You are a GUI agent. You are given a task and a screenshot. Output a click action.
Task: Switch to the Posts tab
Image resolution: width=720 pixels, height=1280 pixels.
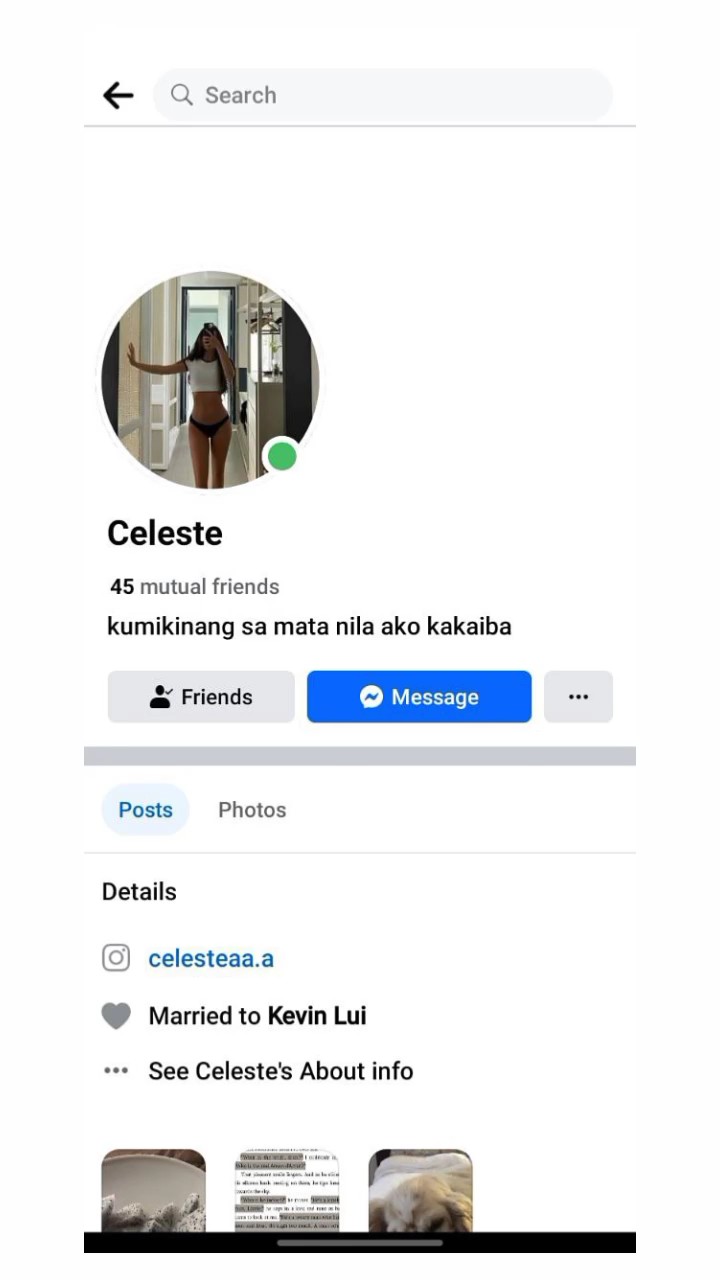coord(146,810)
